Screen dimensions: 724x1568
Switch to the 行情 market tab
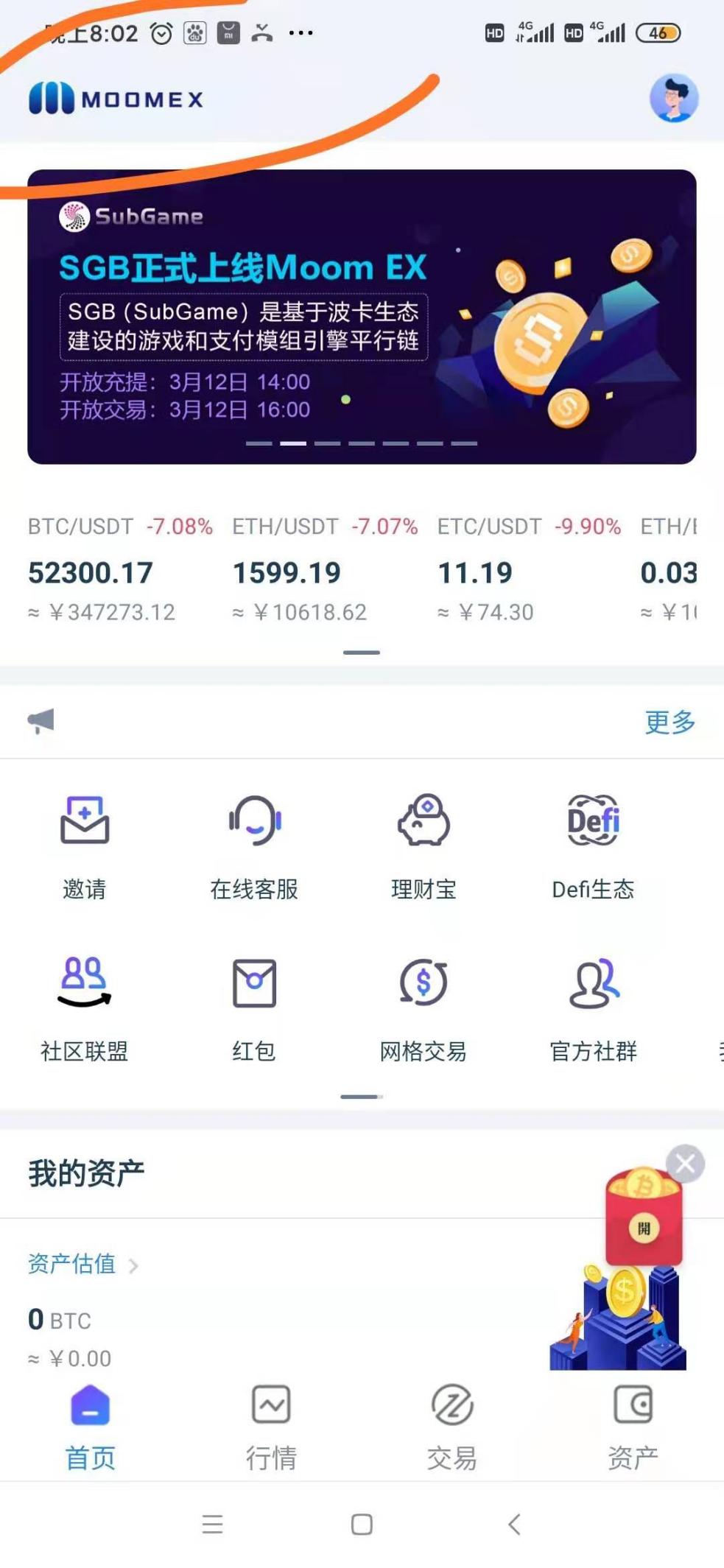point(271,1427)
